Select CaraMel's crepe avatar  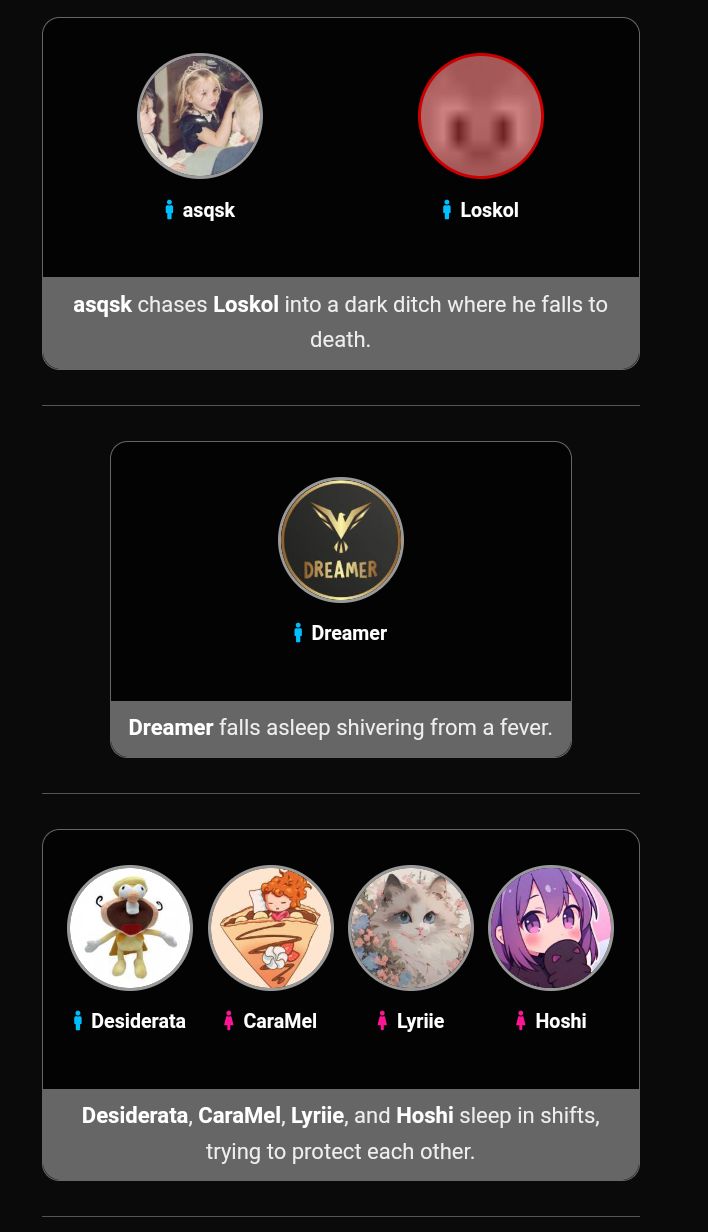[x=271, y=928]
